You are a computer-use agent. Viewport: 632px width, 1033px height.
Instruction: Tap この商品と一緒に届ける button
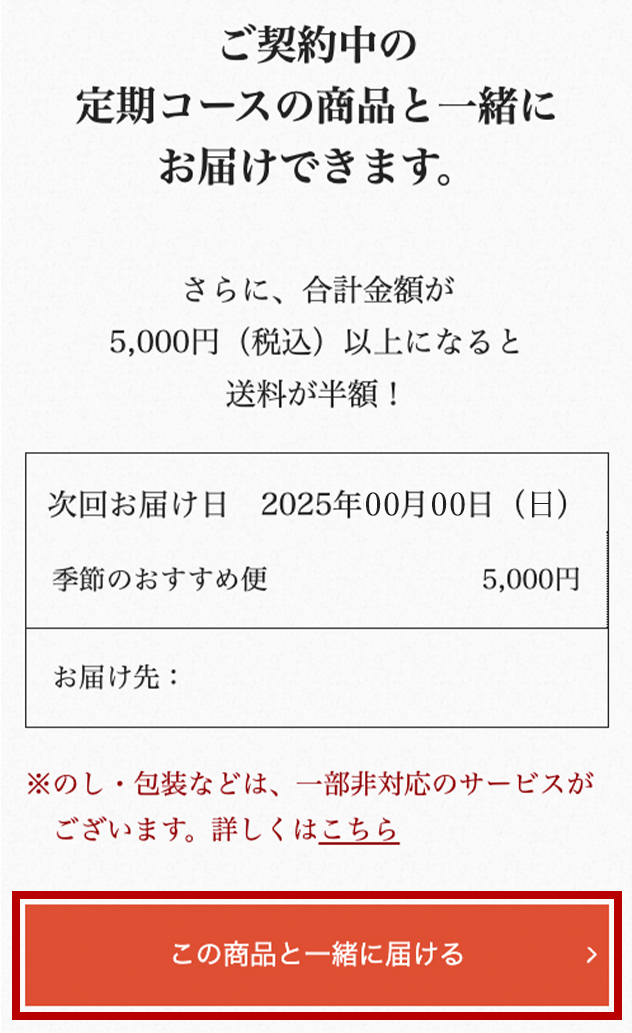(x=316, y=954)
